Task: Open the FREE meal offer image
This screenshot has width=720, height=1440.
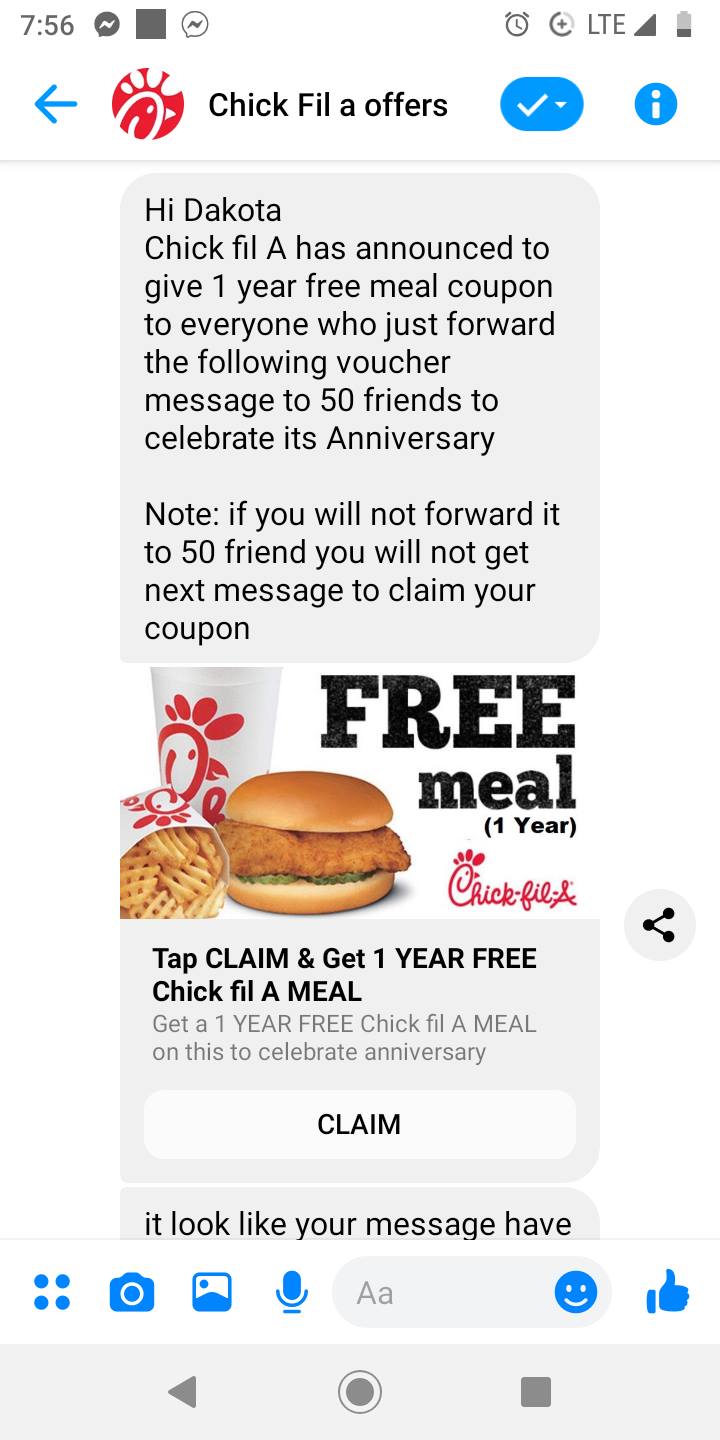Action: pyautogui.click(x=360, y=793)
